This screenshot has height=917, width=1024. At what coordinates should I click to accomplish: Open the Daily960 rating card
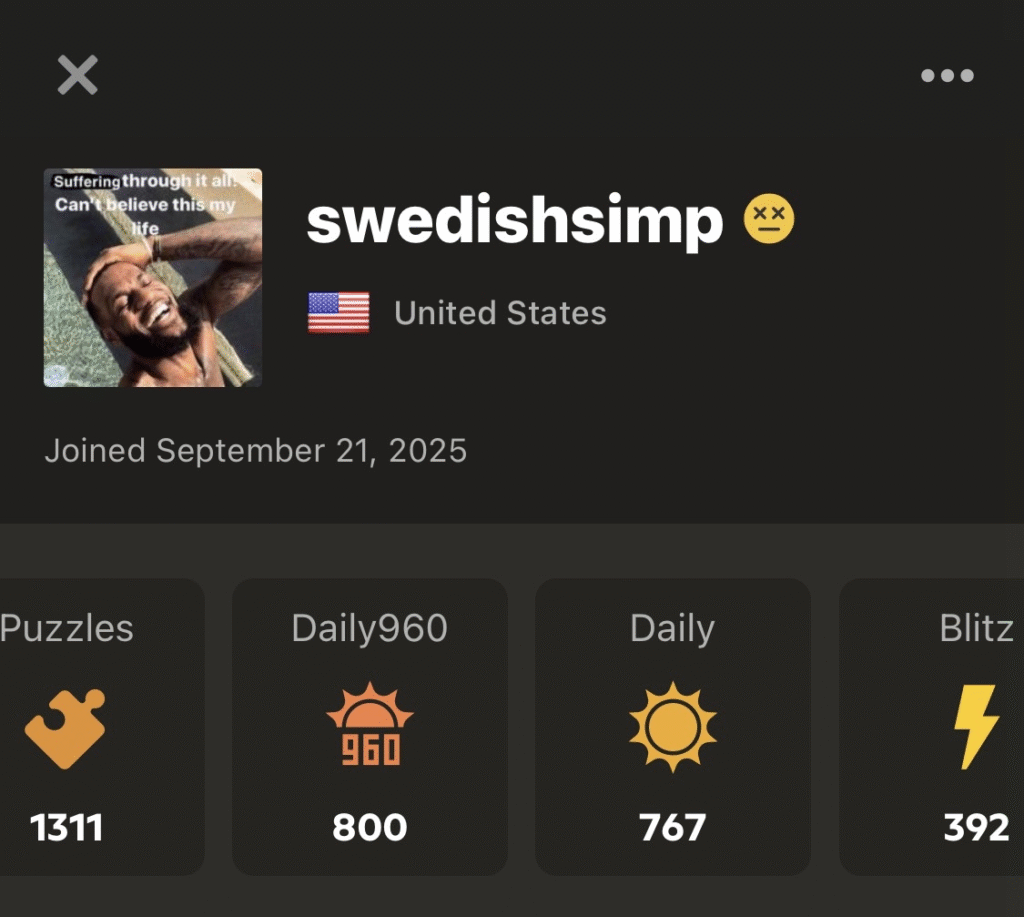point(370,726)
